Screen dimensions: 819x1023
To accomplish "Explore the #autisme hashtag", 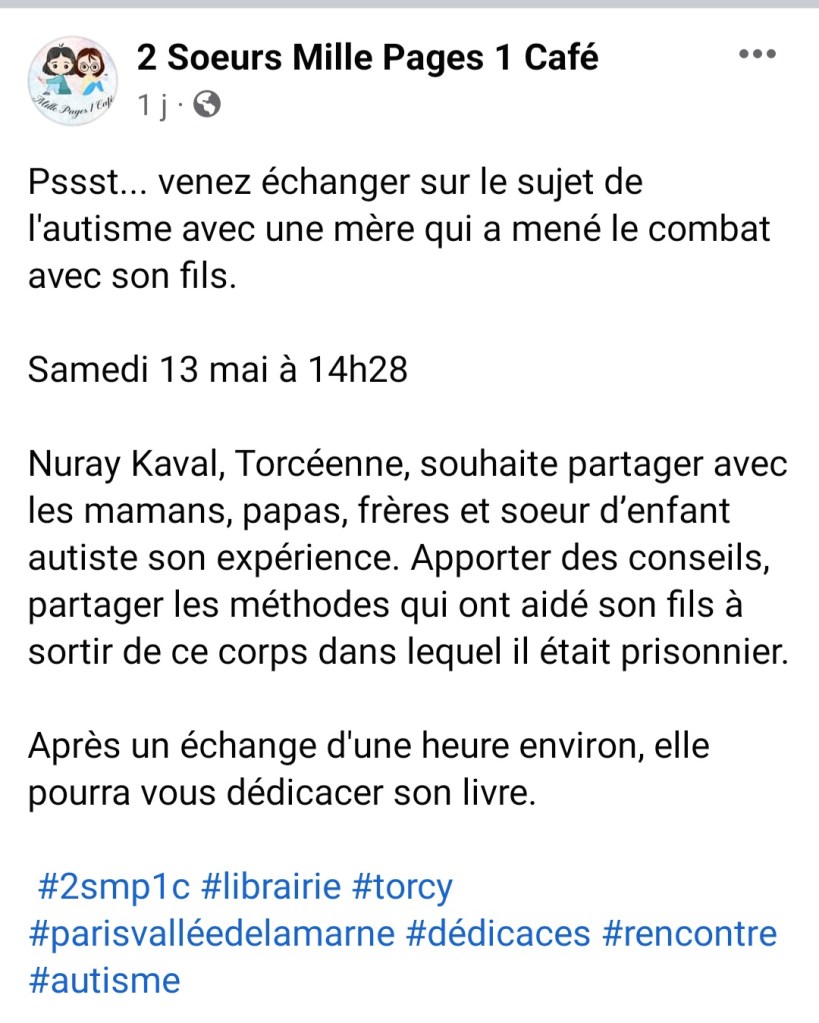I will point(104,979).
